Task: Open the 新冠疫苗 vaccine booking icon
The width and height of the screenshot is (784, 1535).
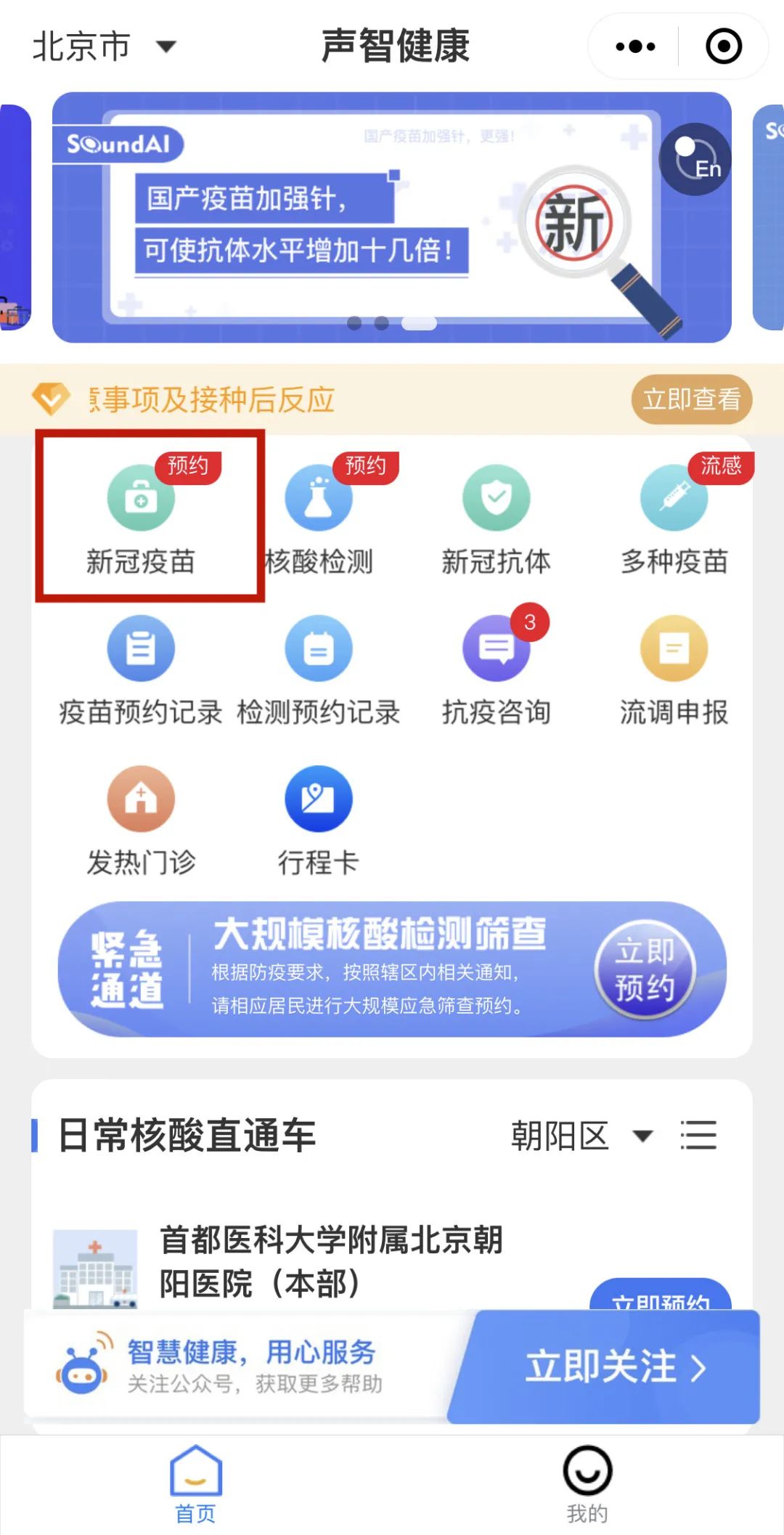Action: click(x=142, y=516)
